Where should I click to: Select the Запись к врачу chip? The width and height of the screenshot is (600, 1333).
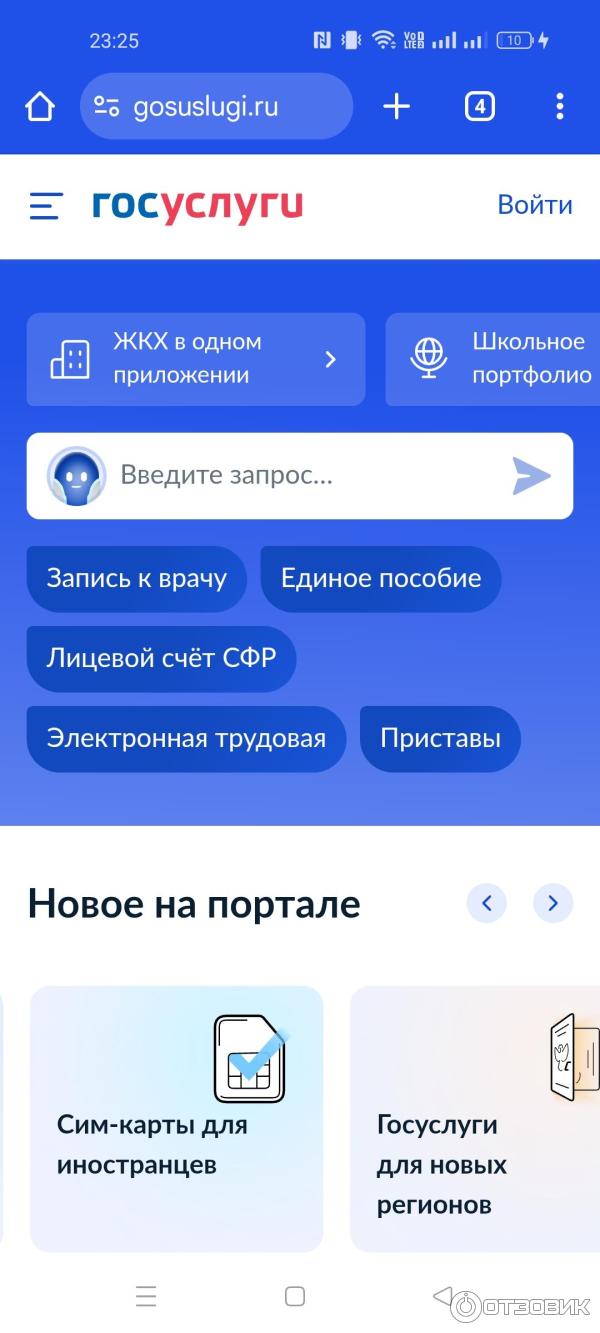coord(136,578)
